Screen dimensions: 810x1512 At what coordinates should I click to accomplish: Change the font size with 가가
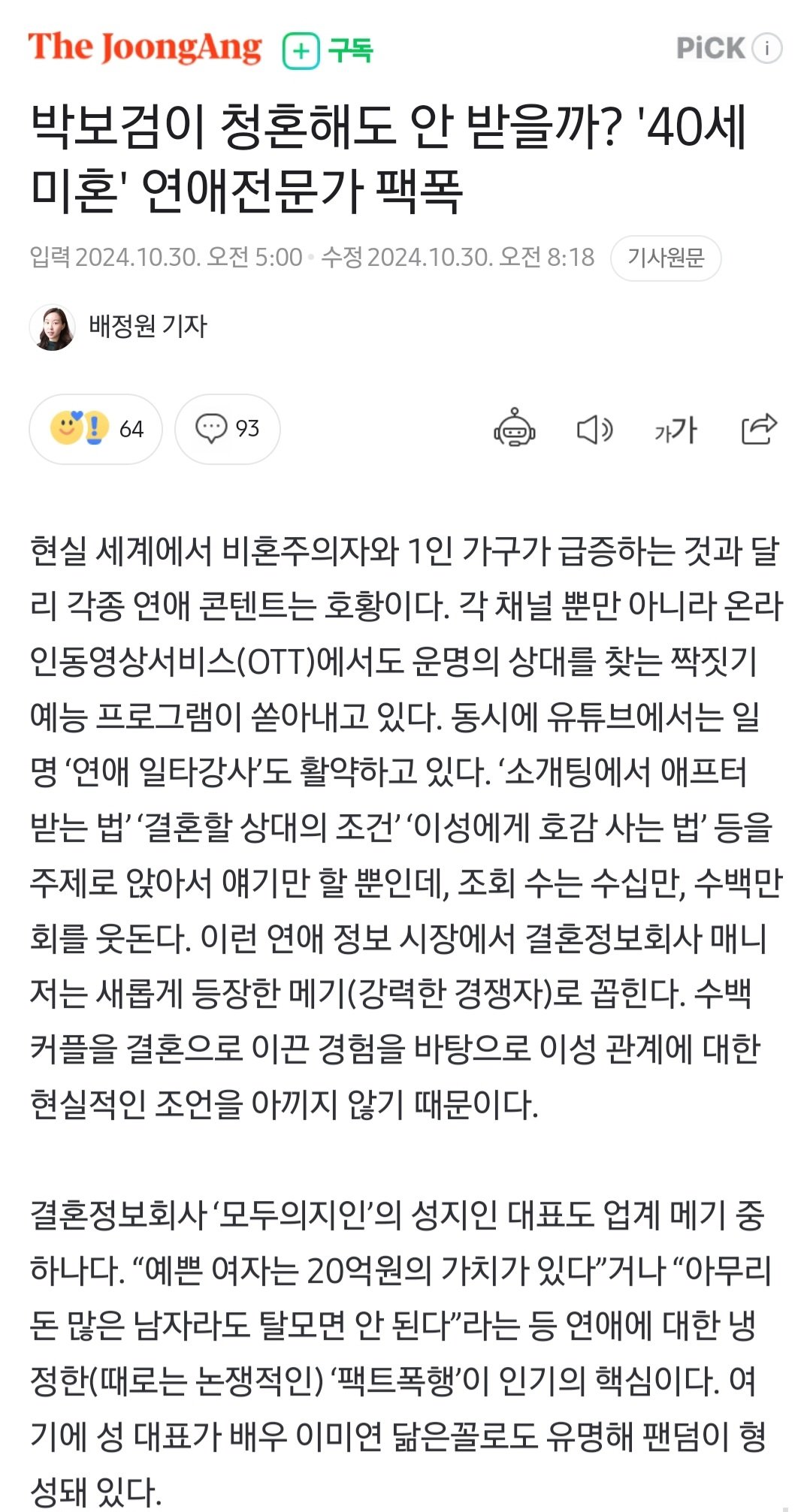675,430
